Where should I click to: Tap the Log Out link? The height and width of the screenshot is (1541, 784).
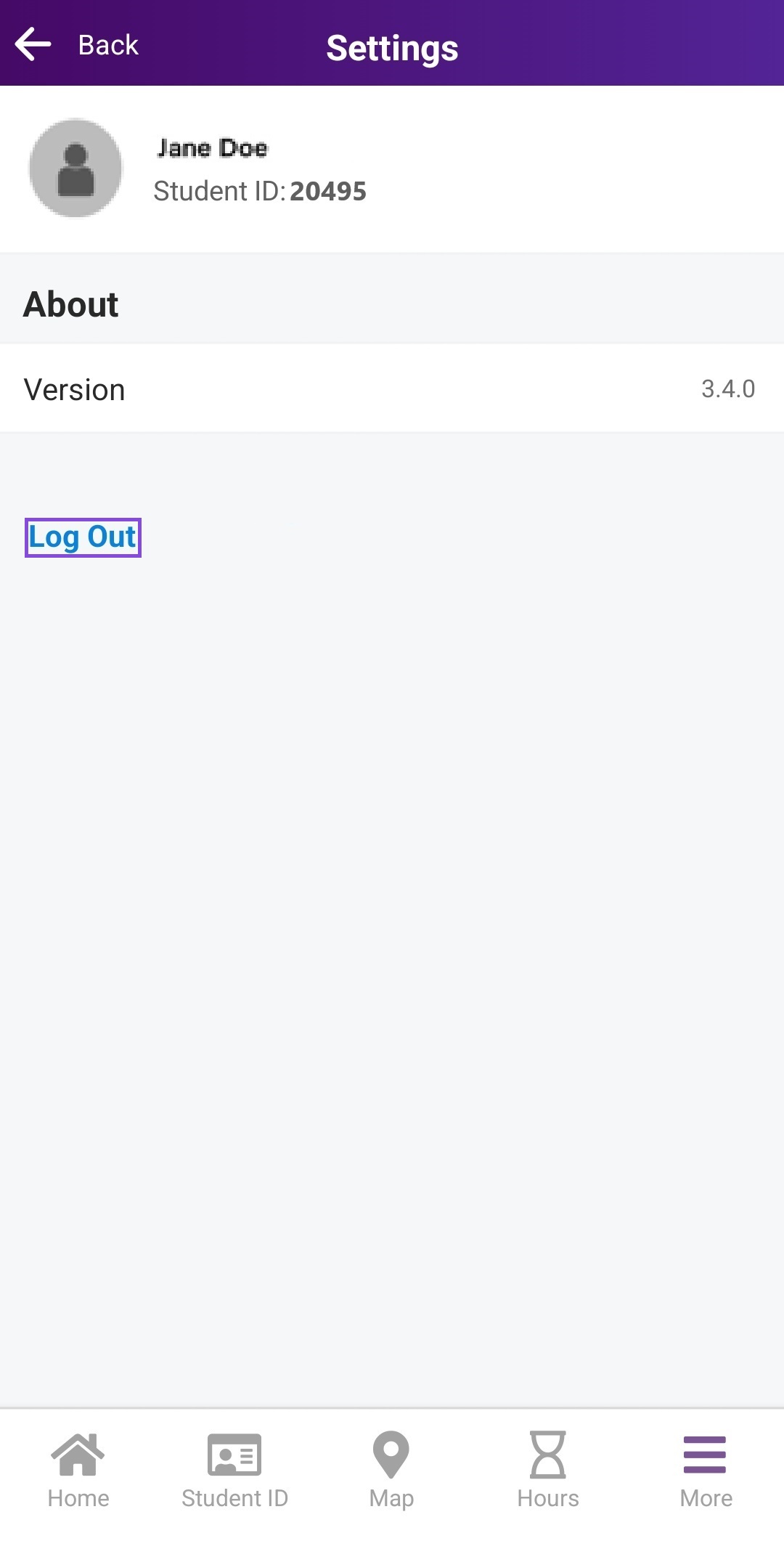tap(83, 537)
